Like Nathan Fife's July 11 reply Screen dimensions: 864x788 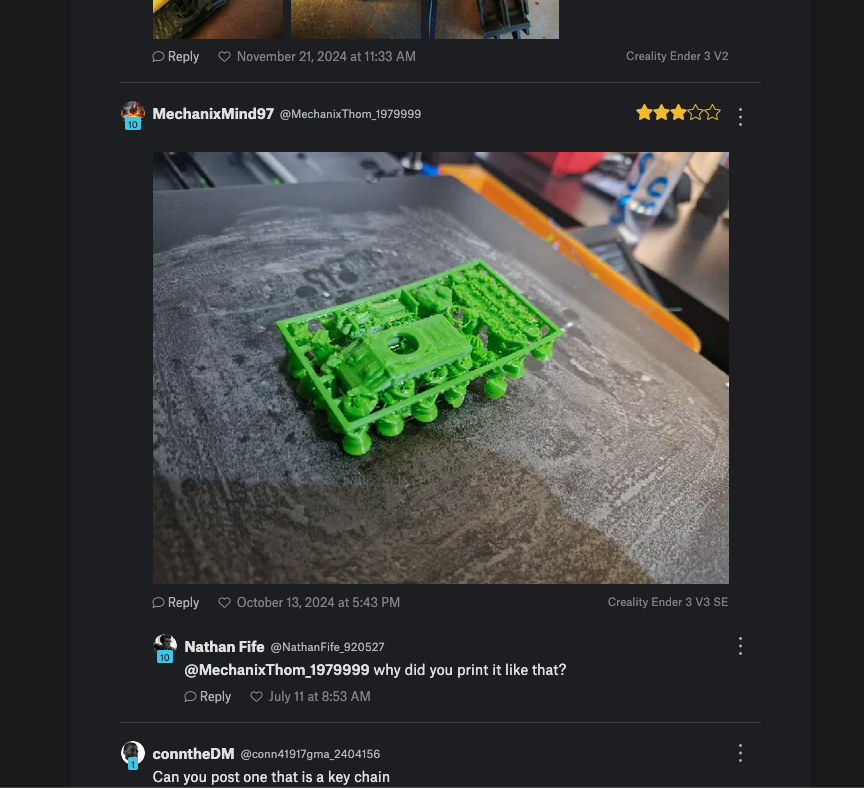tap(257, 697)
